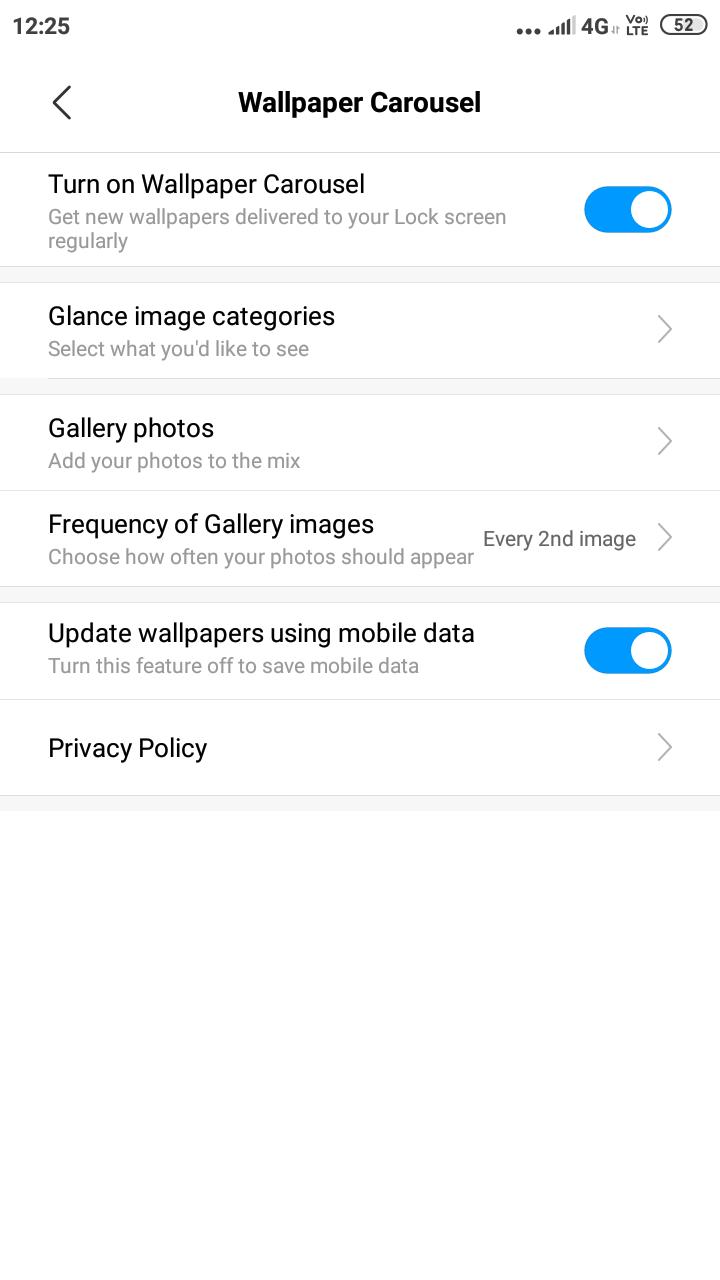Viewport: 720px width, 1280px height.
Task: Change Frequency of Gallery images
Action: 360,538
